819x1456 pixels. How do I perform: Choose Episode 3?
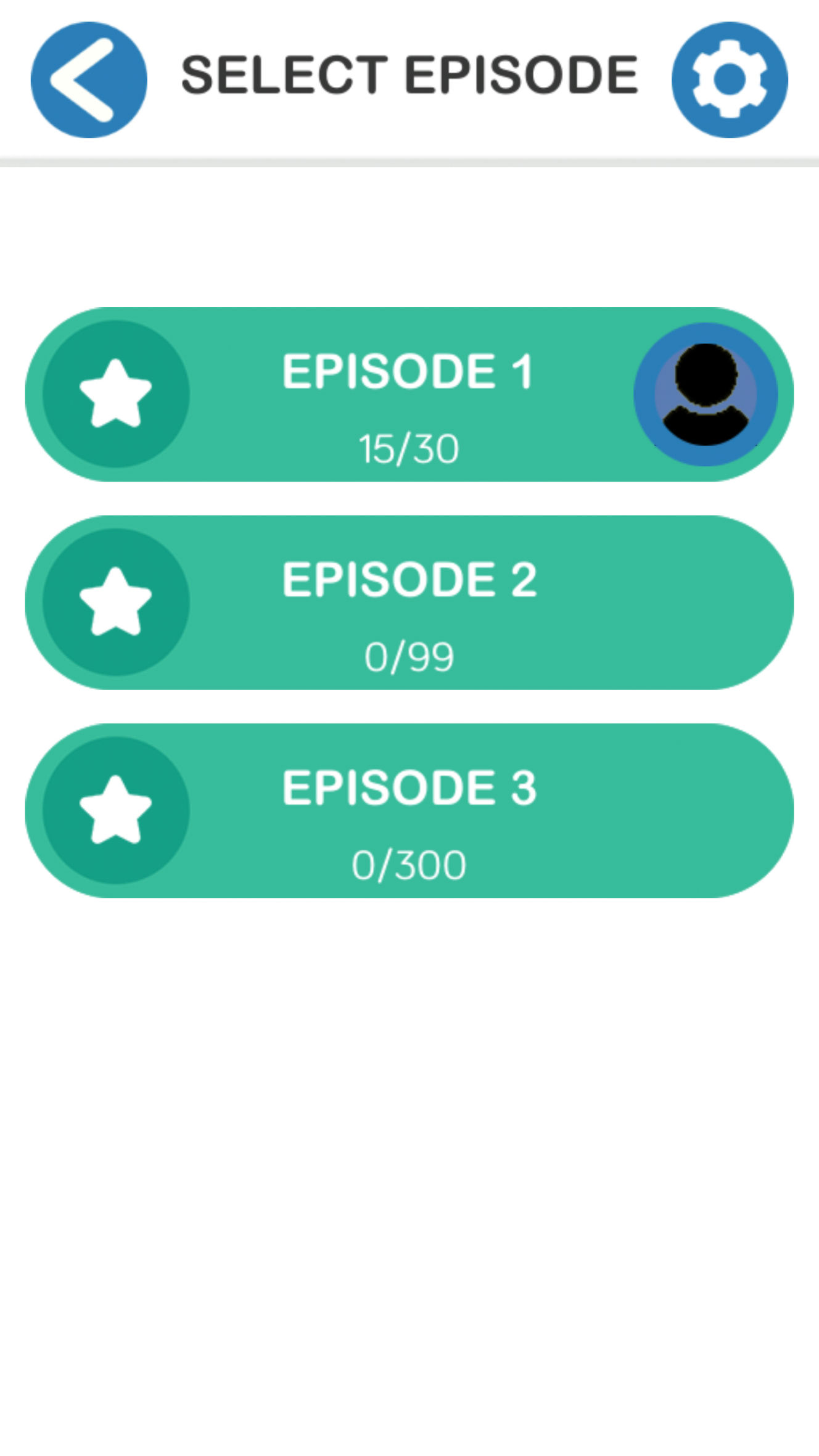[409, 810]
